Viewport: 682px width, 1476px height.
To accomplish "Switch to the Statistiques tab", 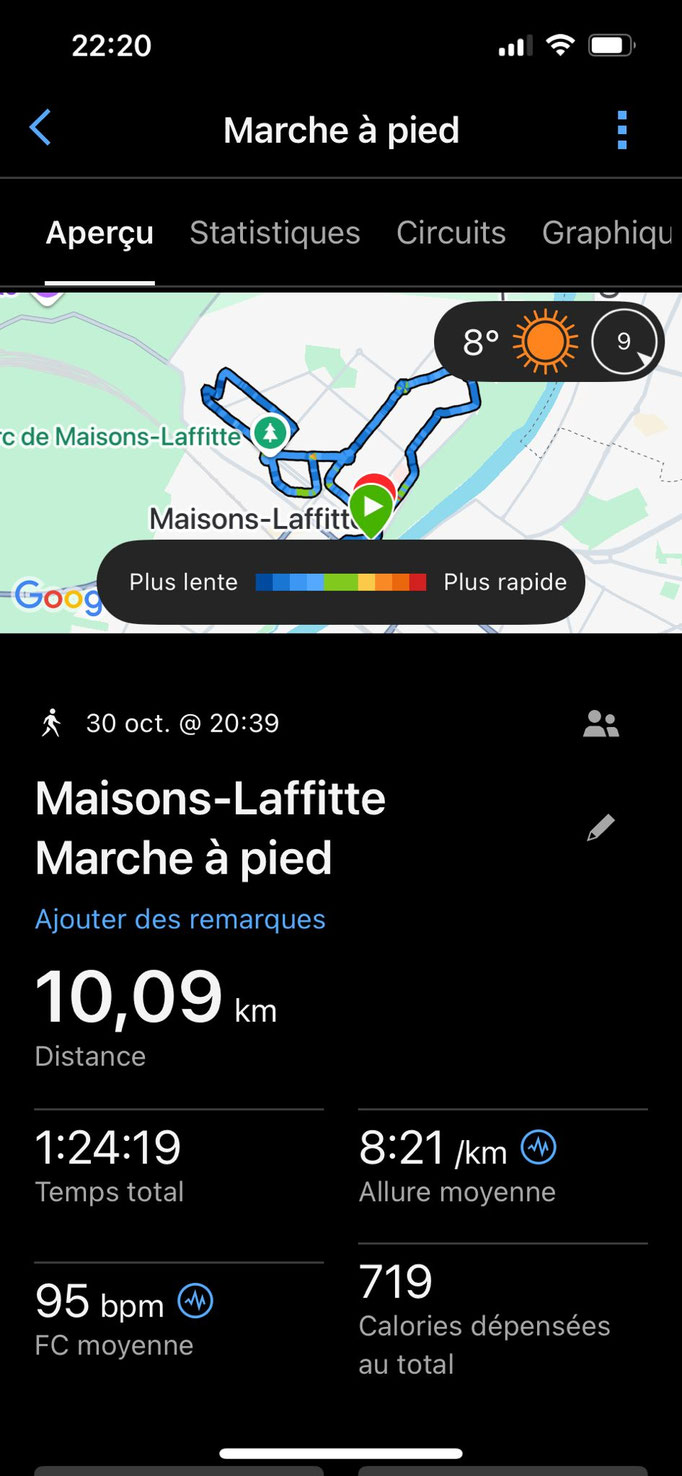I will [275, 233].
